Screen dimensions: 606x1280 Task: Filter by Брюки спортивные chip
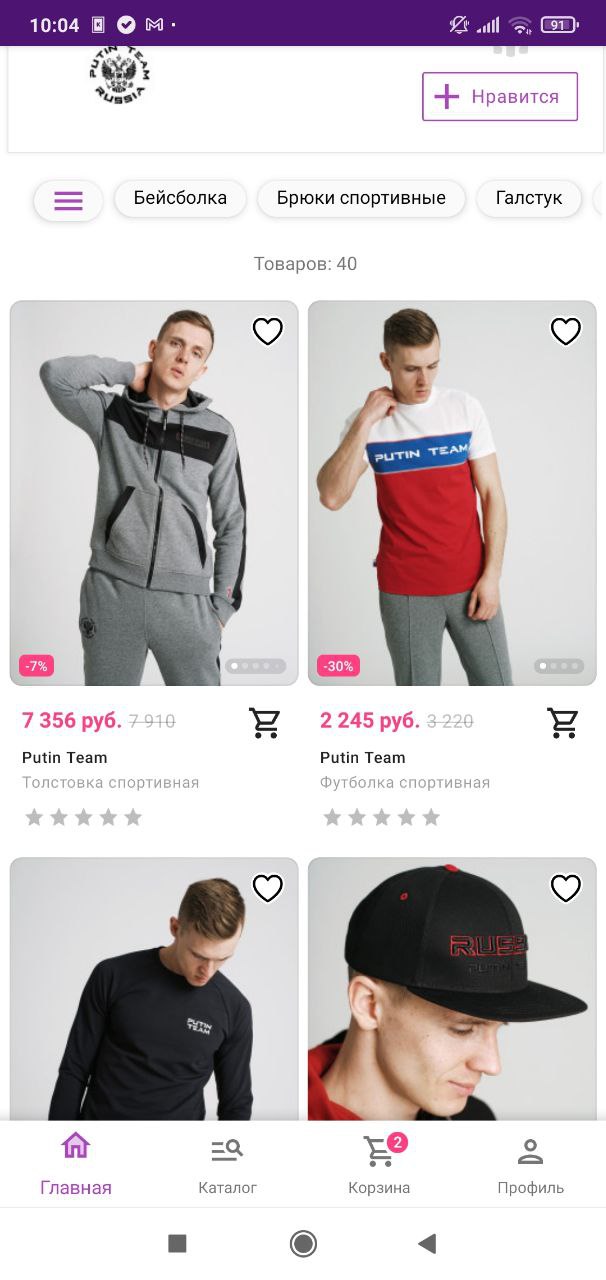click(x=361, y=198)
